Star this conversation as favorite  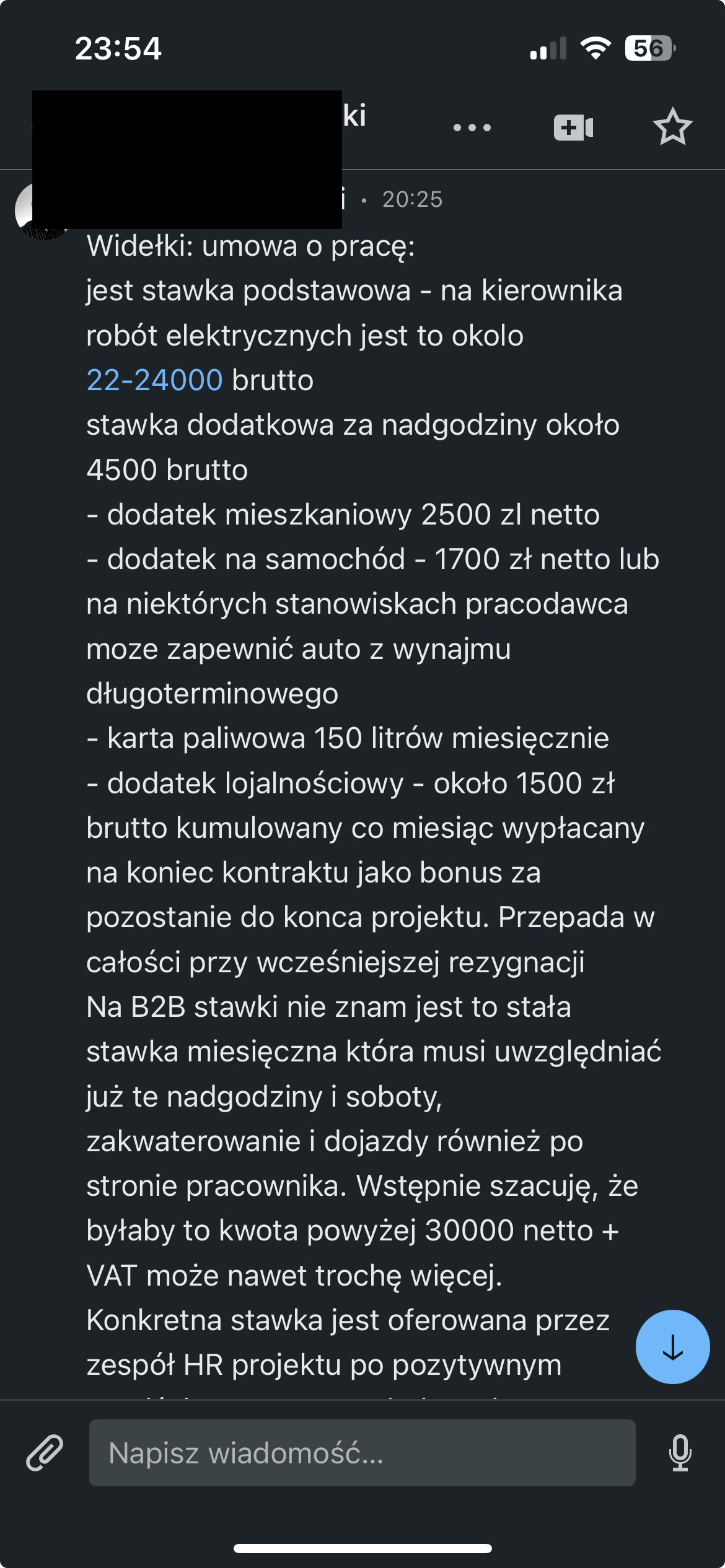click(672, 127)
